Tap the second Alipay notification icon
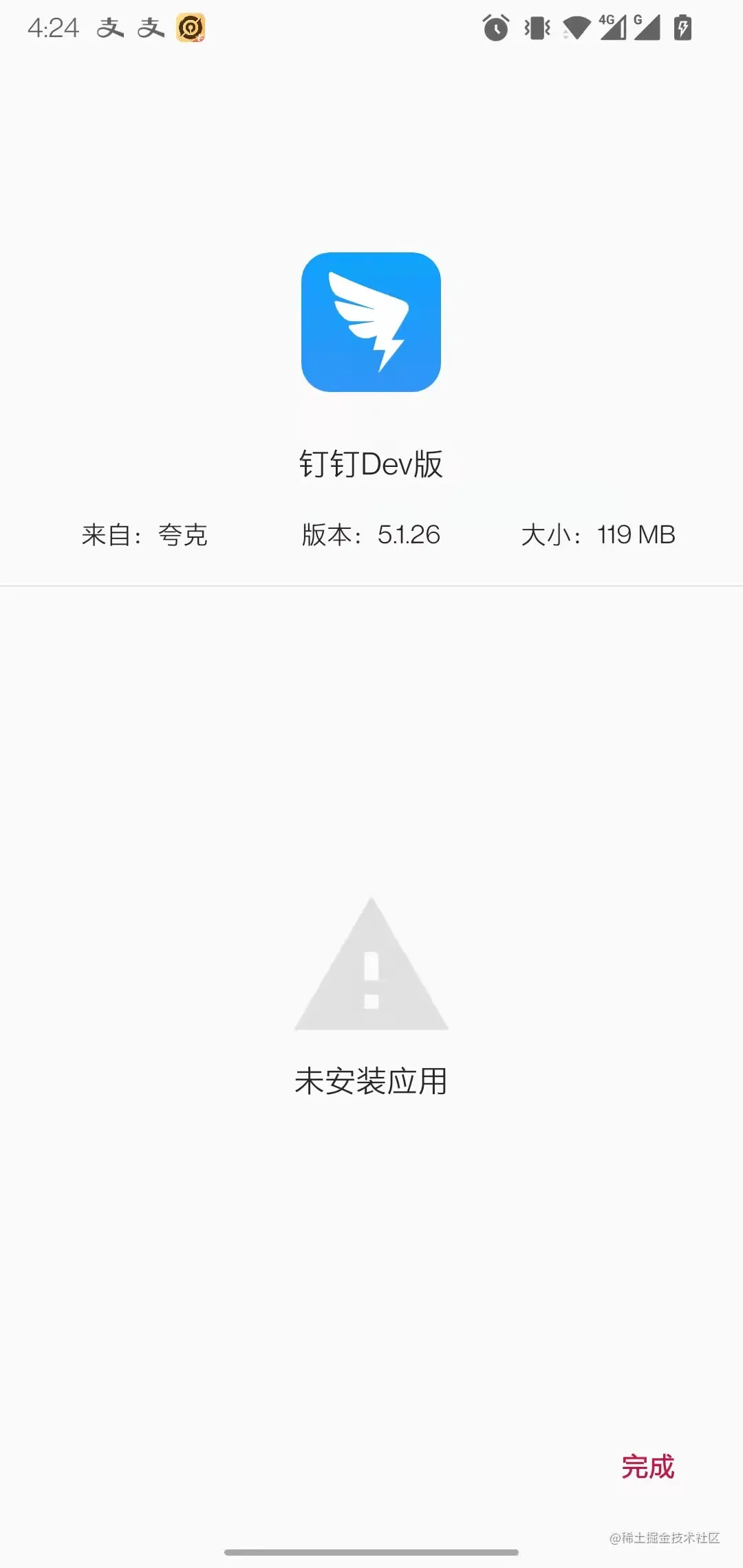 151,29
